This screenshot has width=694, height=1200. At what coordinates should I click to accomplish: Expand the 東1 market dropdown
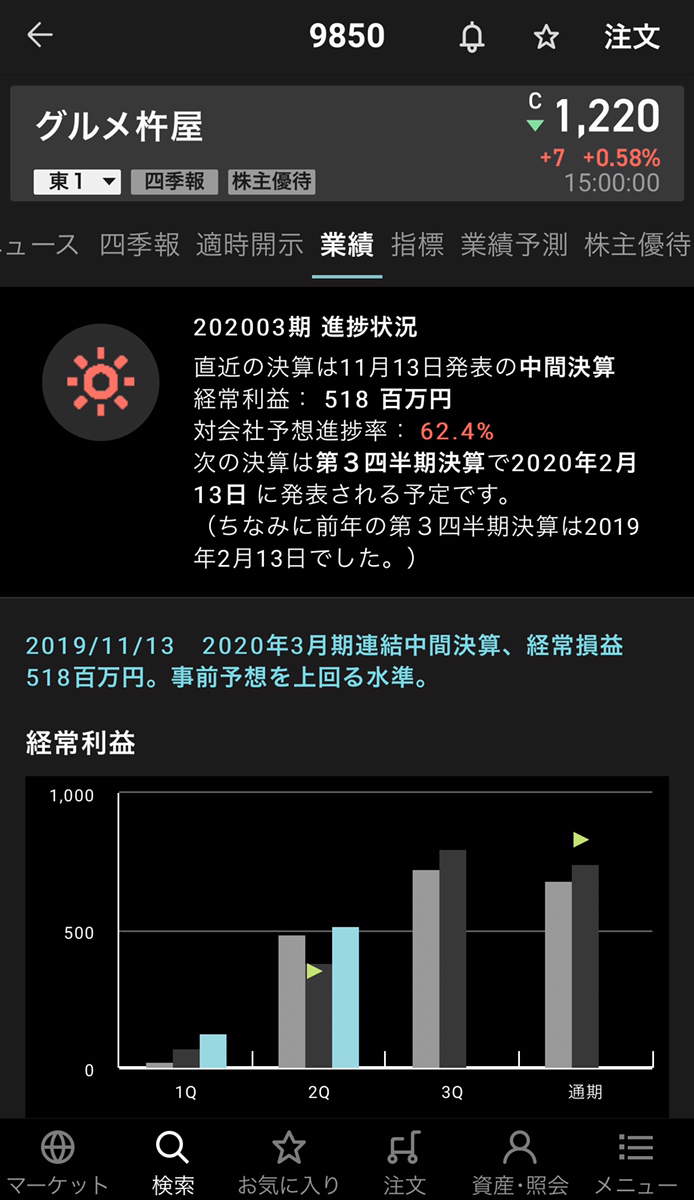tap(78, 181)
